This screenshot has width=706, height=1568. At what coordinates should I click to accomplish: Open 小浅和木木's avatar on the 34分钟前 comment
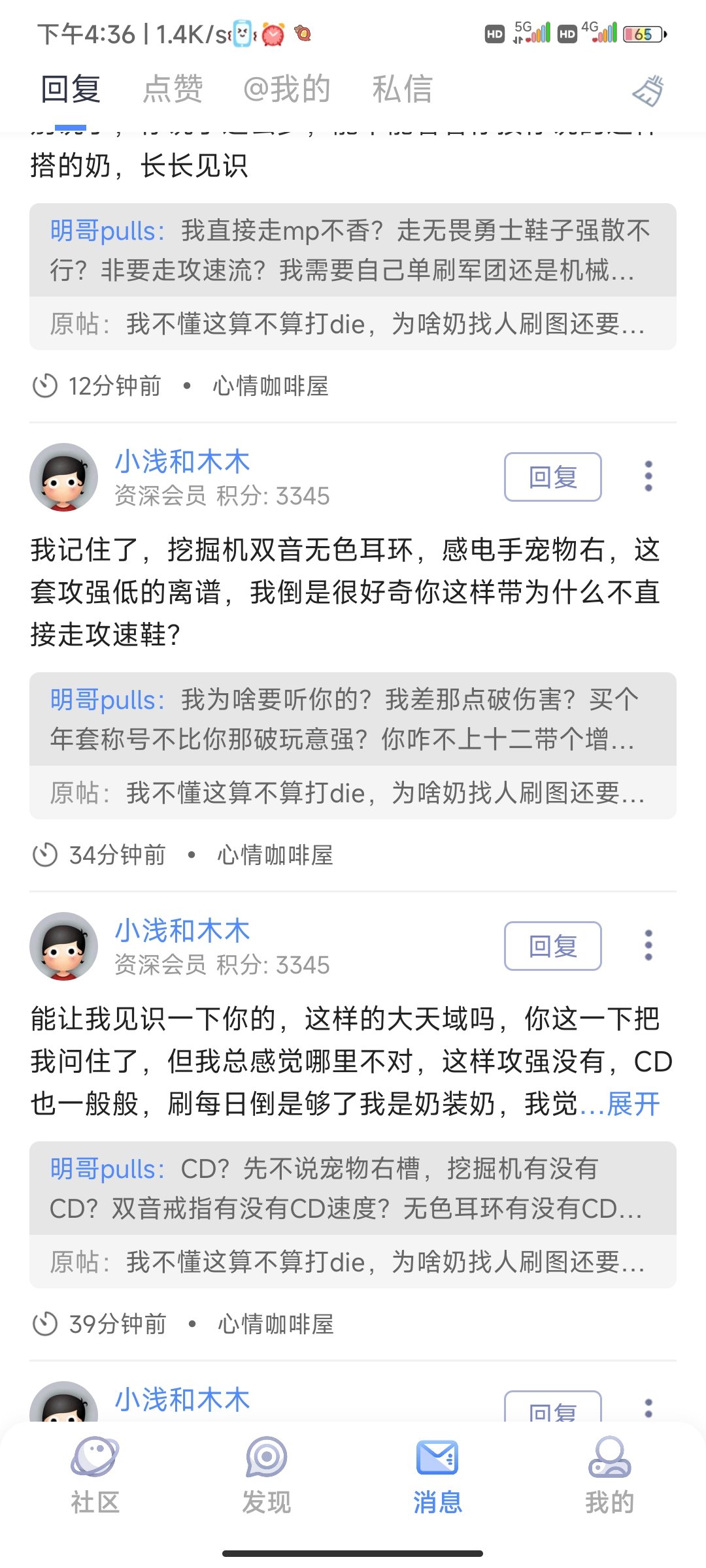pos(63,477)
